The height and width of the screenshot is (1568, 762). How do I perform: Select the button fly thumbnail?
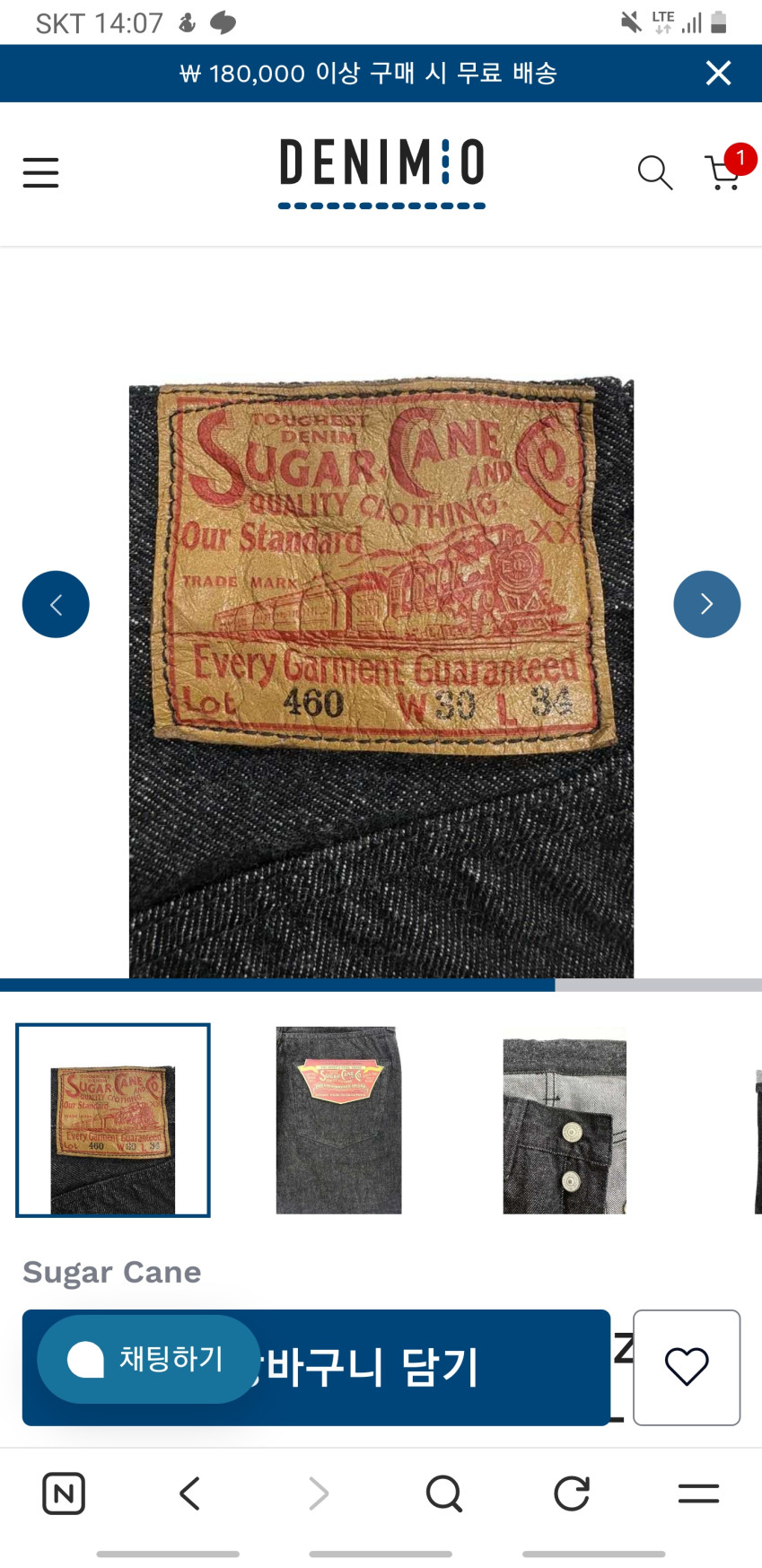coord(564,1120)
